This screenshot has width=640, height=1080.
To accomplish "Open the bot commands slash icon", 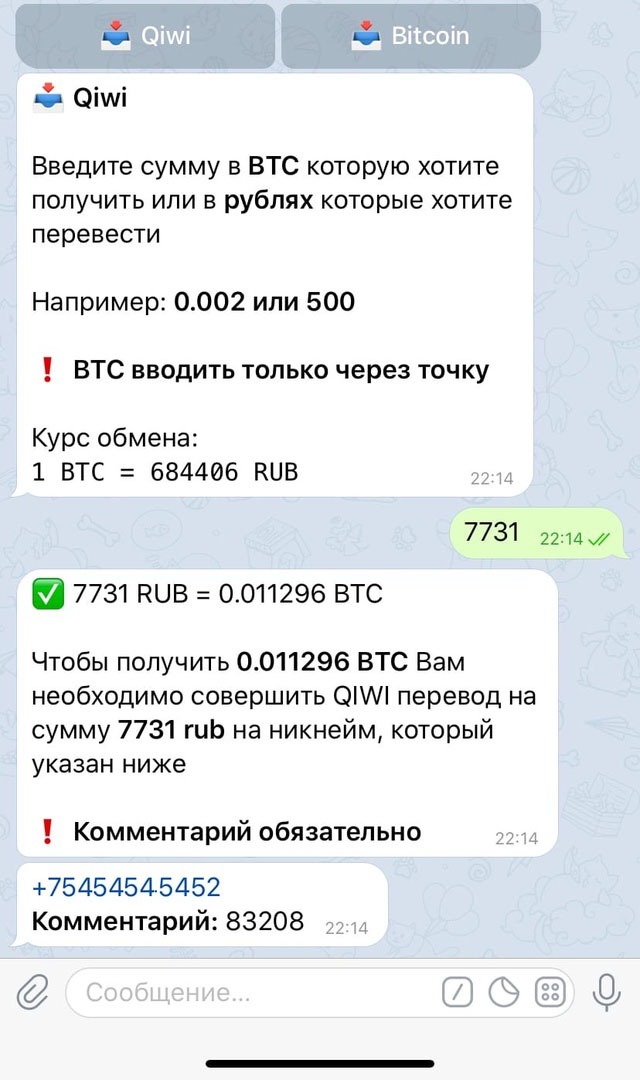I will pyautogui.click(x=458, y=992).
